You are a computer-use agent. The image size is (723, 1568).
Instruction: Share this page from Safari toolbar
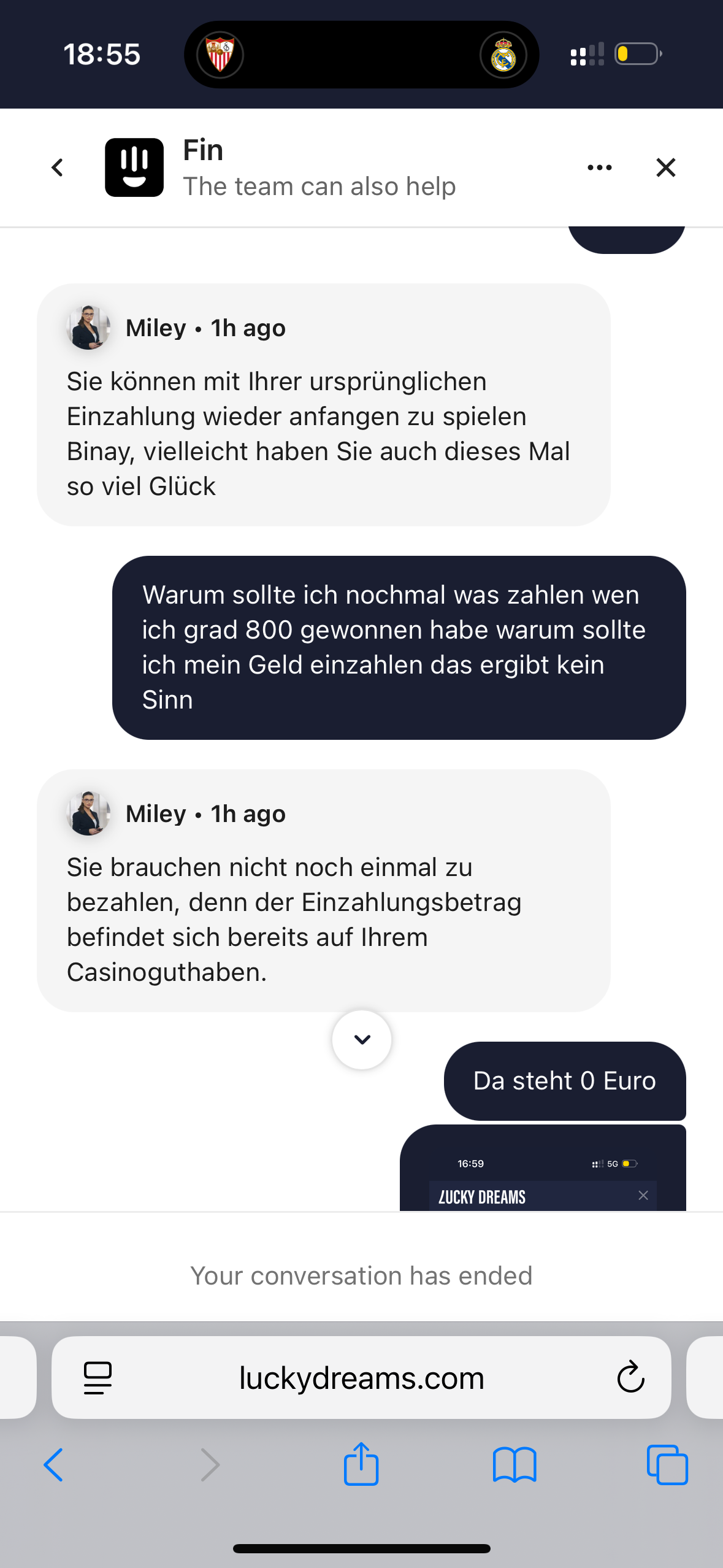[361, 1464]
